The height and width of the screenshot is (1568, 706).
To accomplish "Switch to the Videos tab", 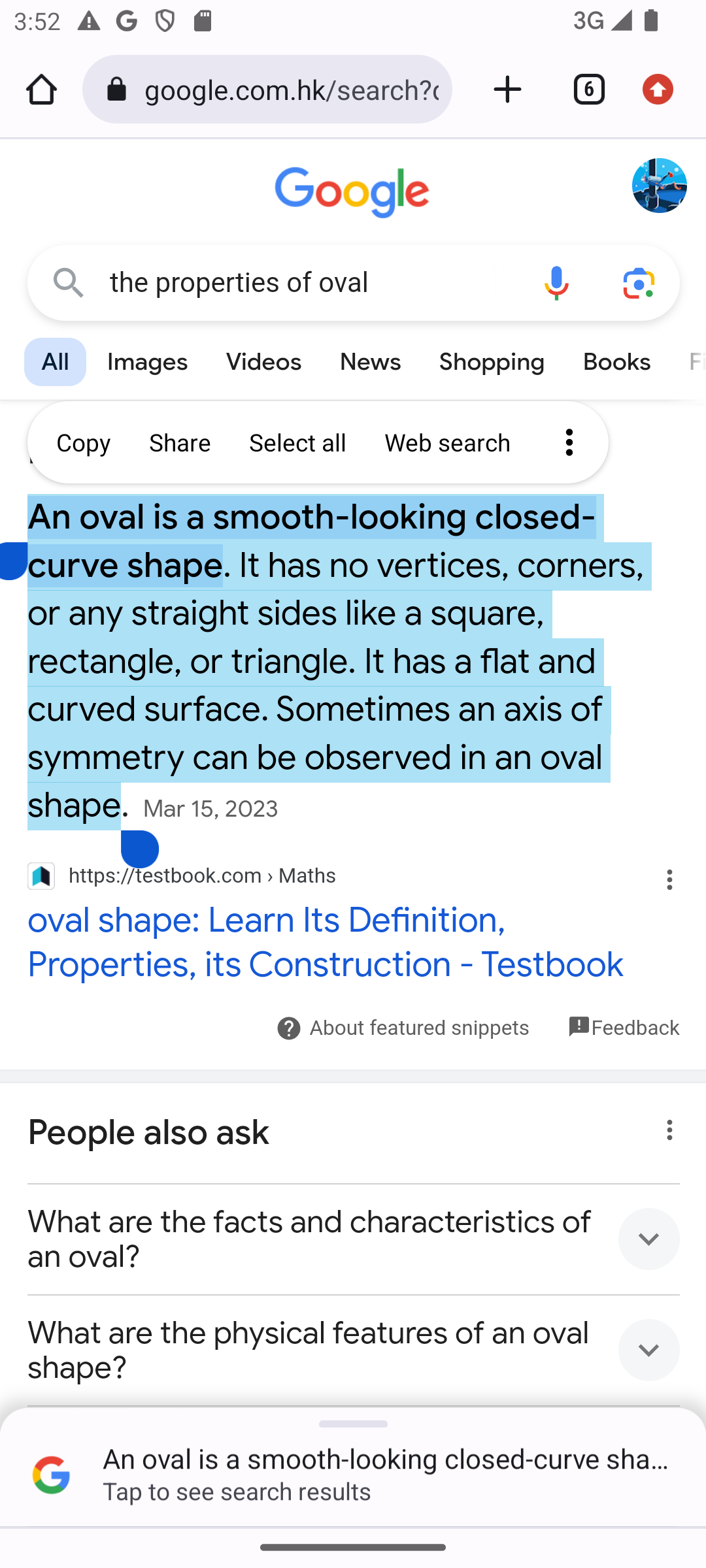I will [x=264, y=362].
